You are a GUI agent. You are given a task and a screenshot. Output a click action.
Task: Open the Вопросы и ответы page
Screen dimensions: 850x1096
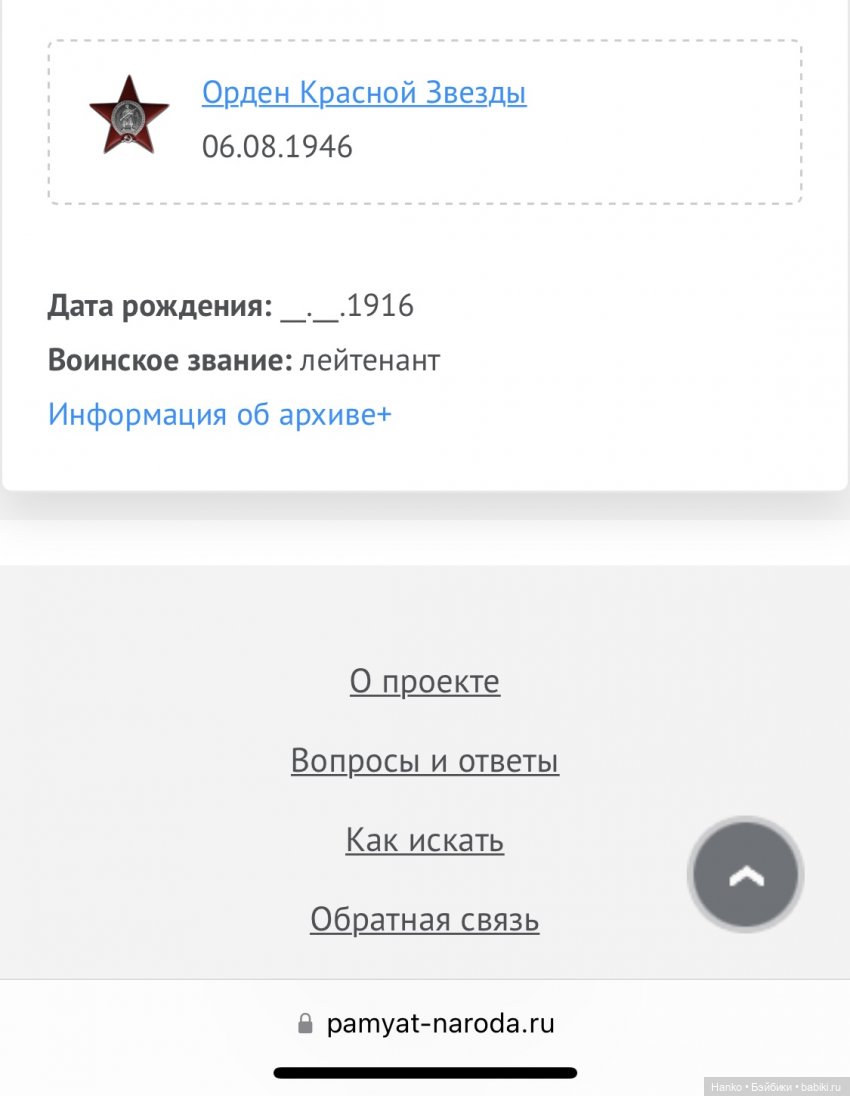424,760
